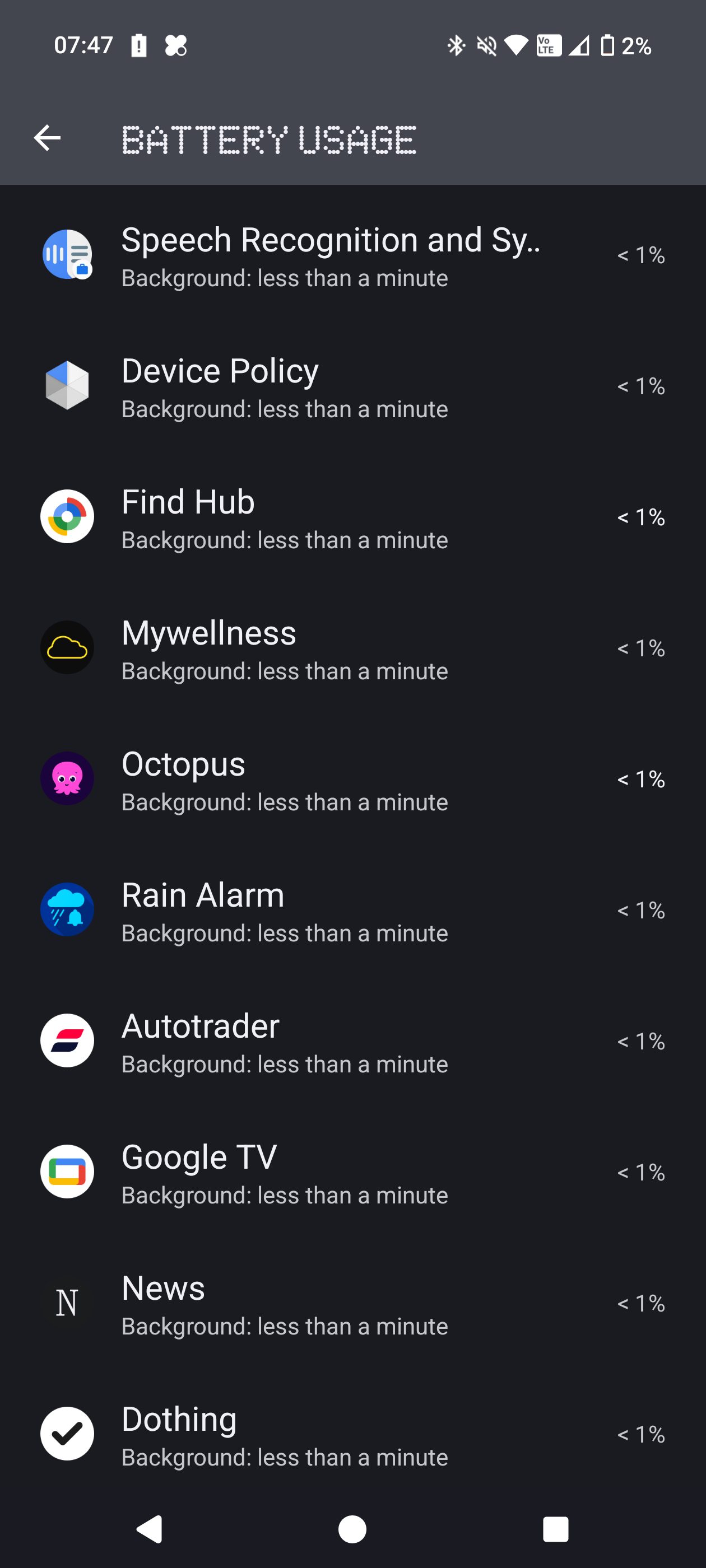706x1568 pixels.
Task: Go back from Battery Usage screen
Action: 48,138
